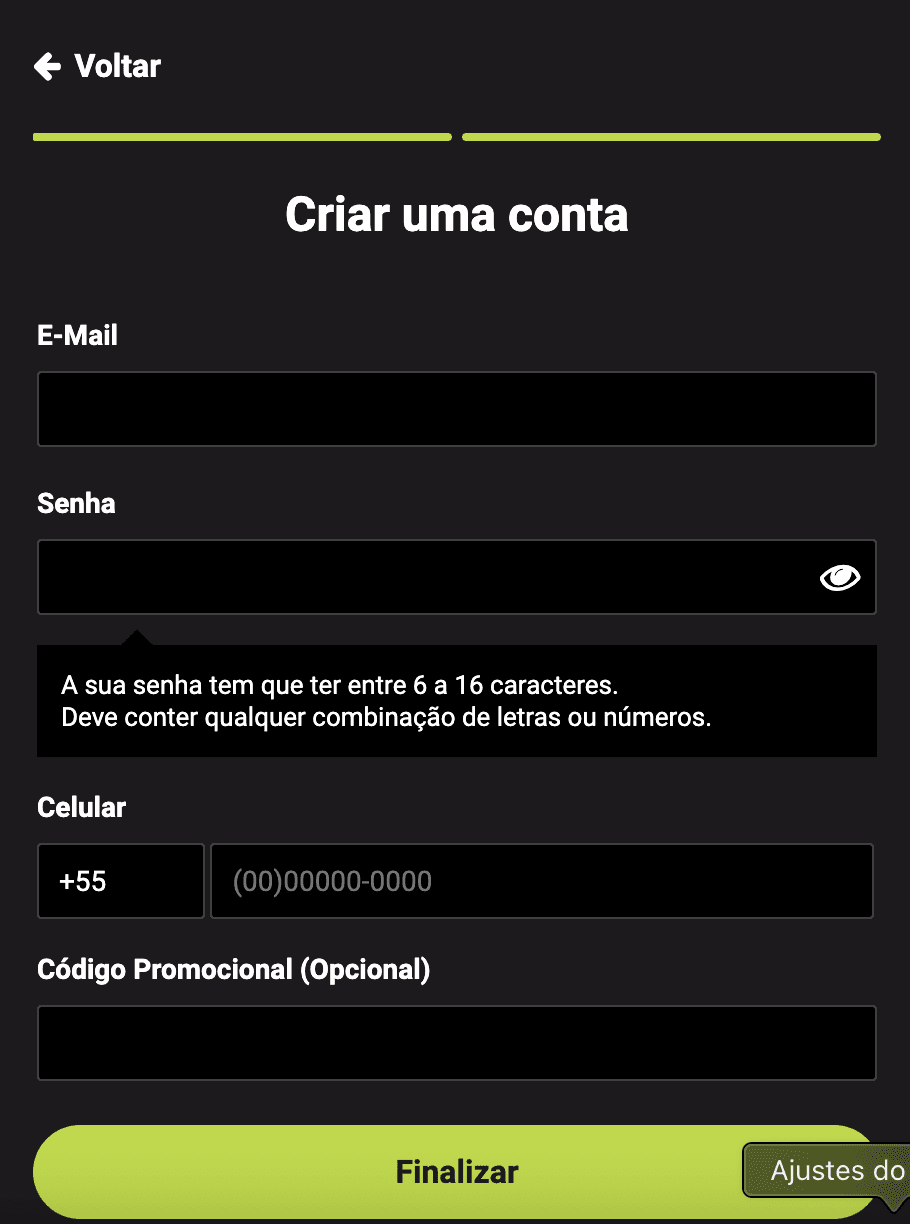
Task: Select the Código Promocional input box
Action: coord(456,1043)
